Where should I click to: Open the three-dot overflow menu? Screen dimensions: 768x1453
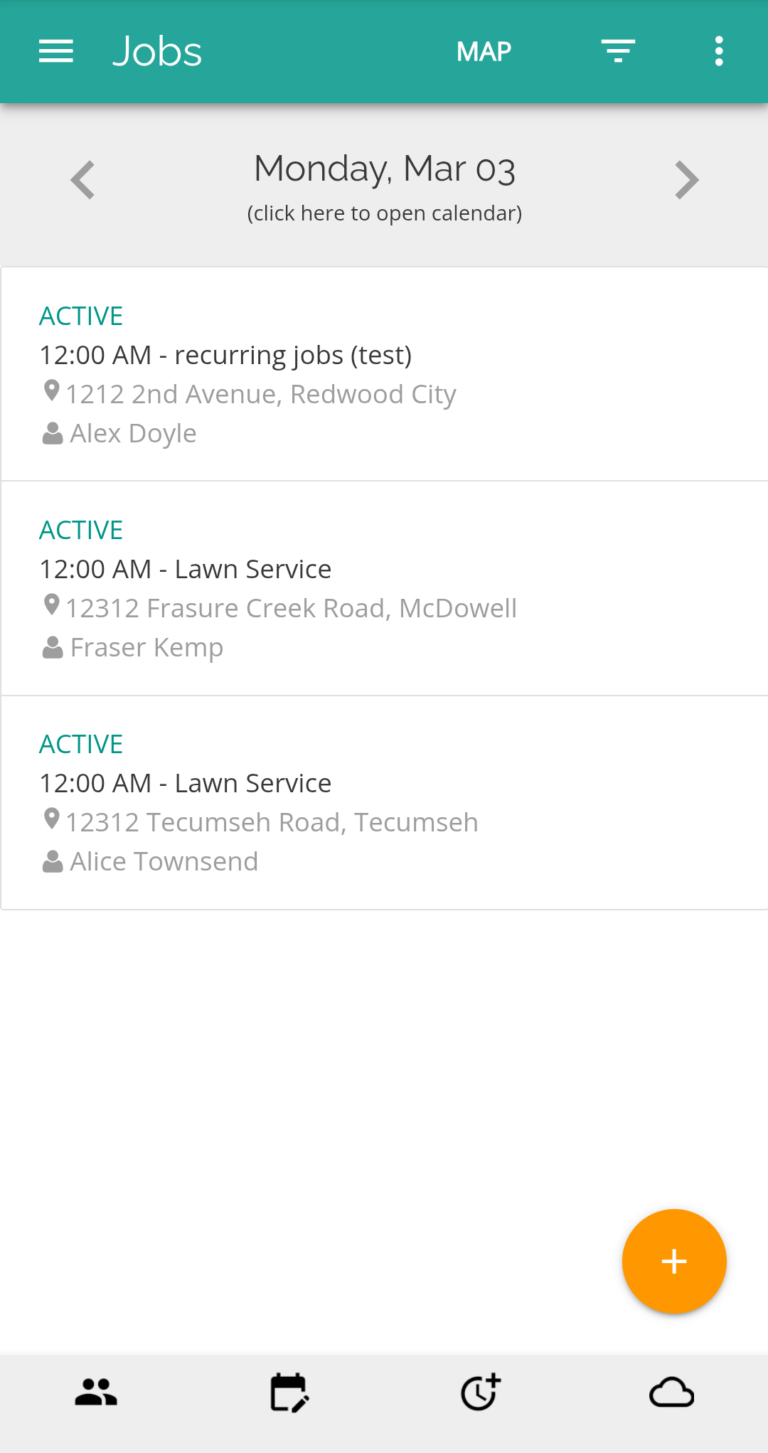[719, 51]
